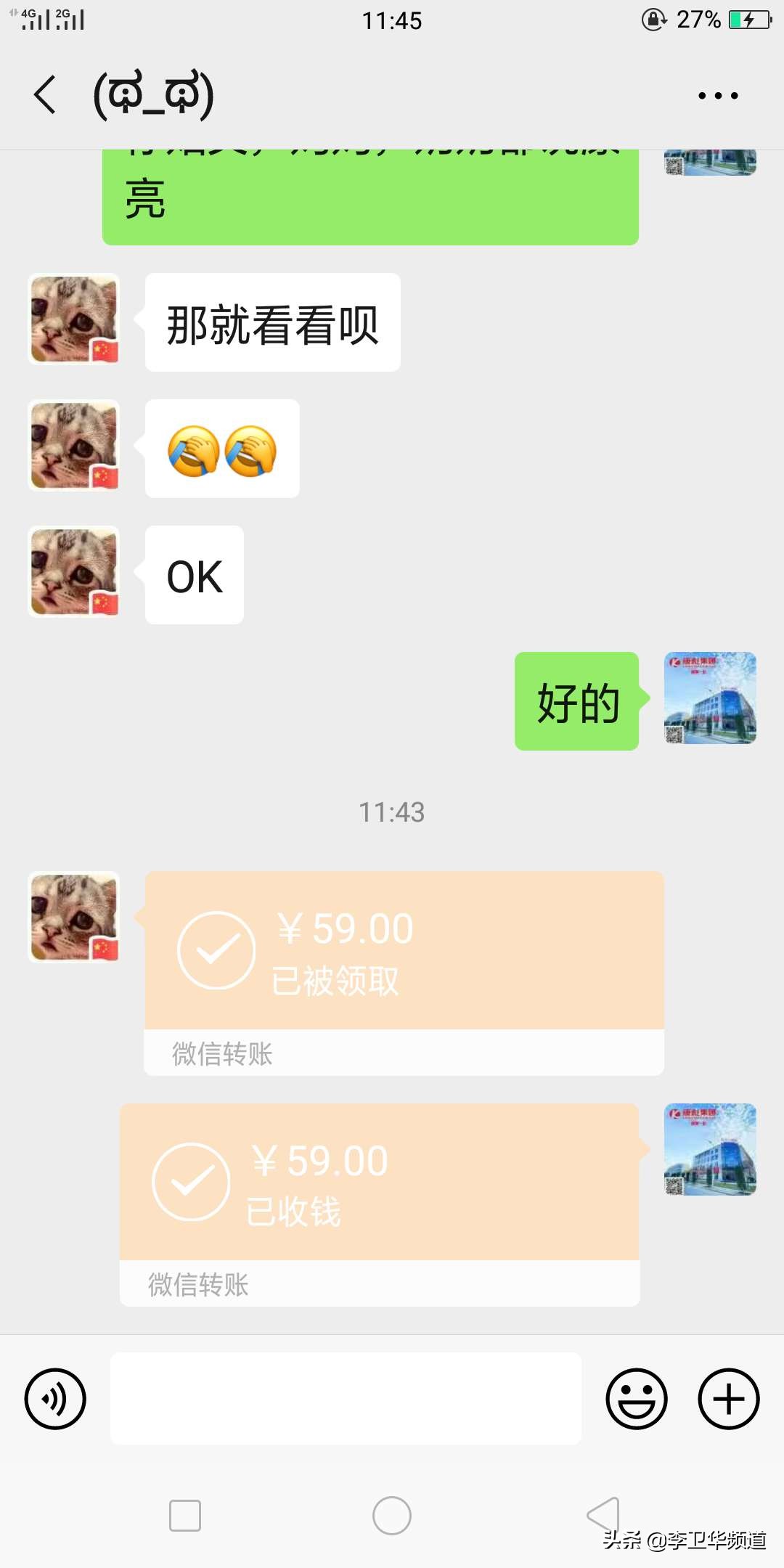Tap the plus icon to open attachments
784x1568 pixels.
728,1399
